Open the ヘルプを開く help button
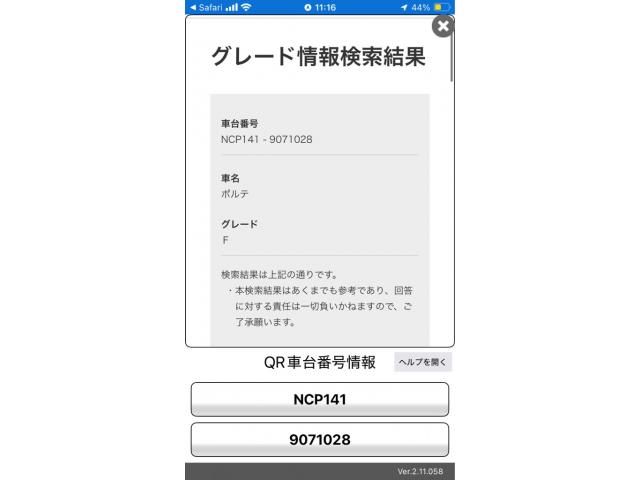This screenshot has width=640, height=480. (423, 362)
